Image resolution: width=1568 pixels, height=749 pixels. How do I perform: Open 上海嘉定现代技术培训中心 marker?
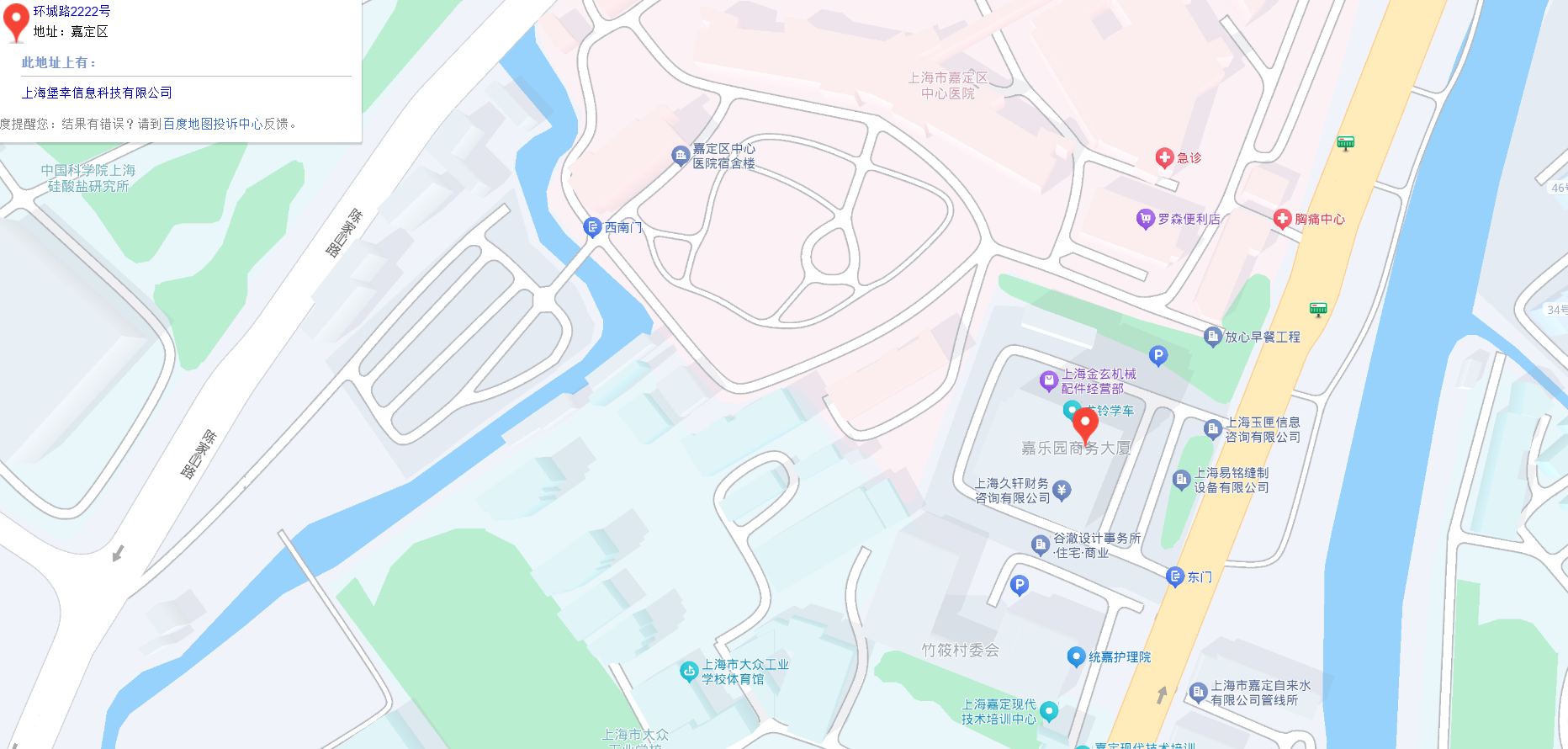click(1049, 711)
